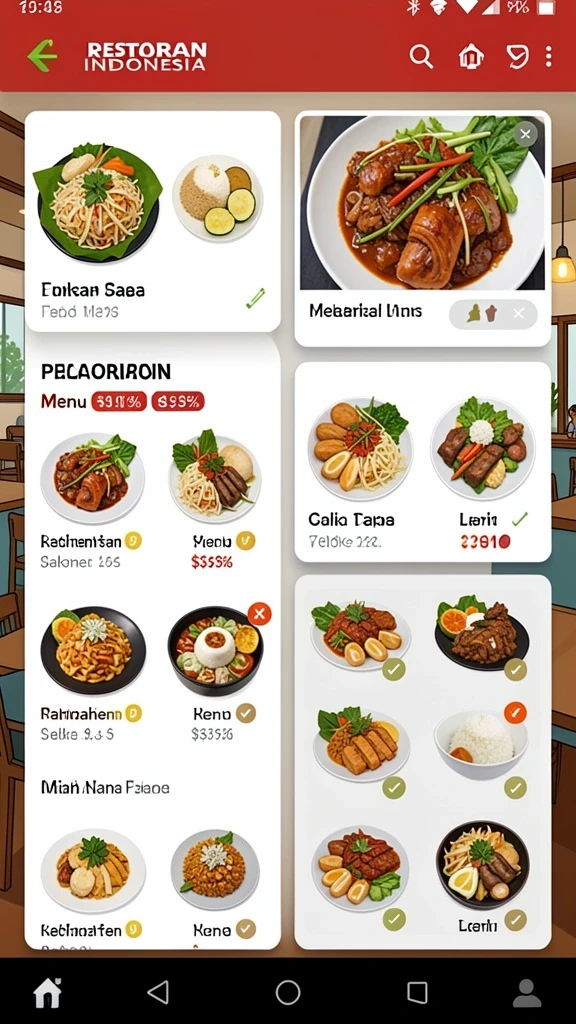Viewport: 576px width, 1024px height.
Task: Select the Rachnentsan dish under Menu
Action: coord(91,500)
